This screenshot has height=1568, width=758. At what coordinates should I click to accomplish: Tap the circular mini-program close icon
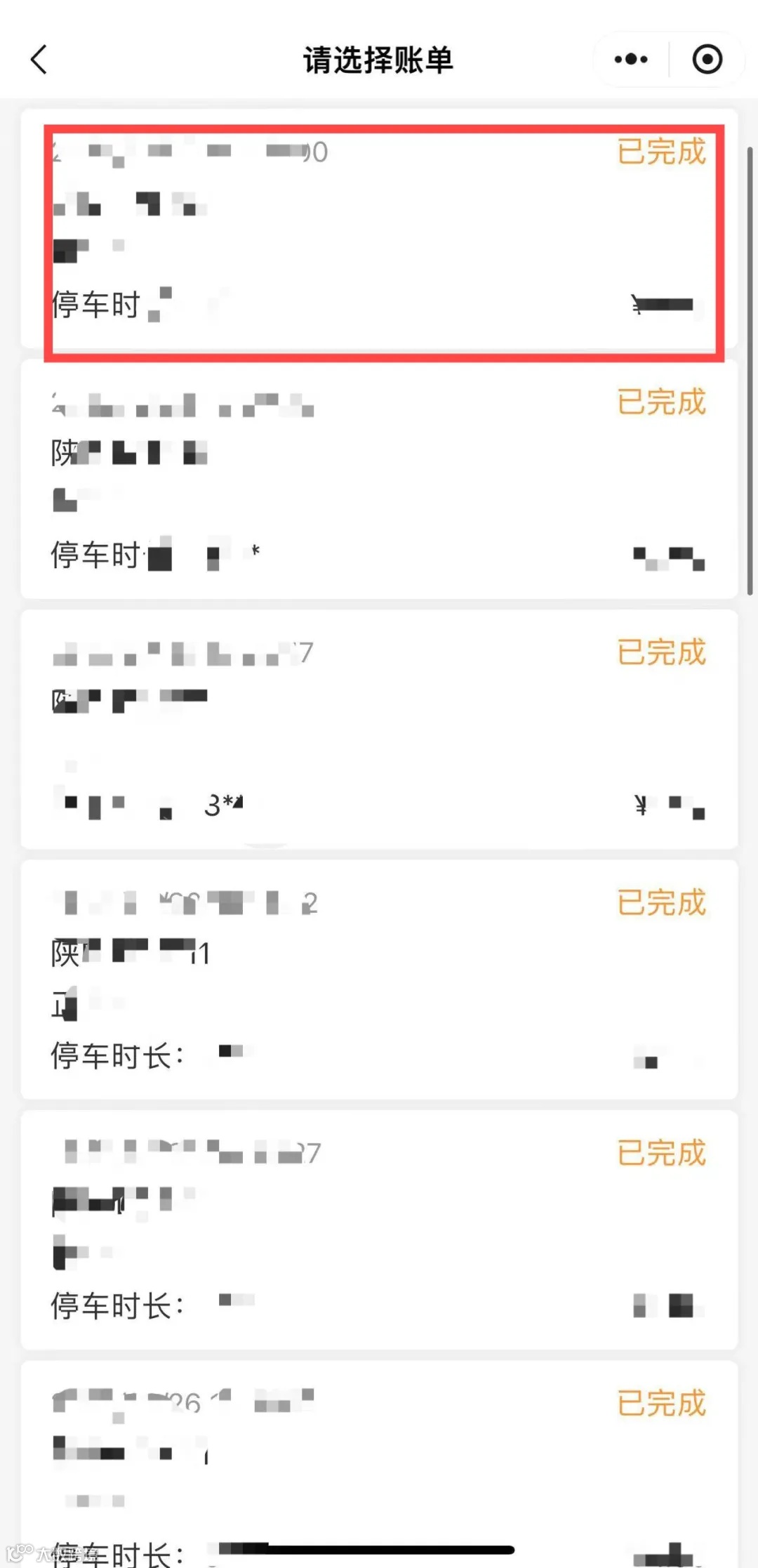[707, 60]
